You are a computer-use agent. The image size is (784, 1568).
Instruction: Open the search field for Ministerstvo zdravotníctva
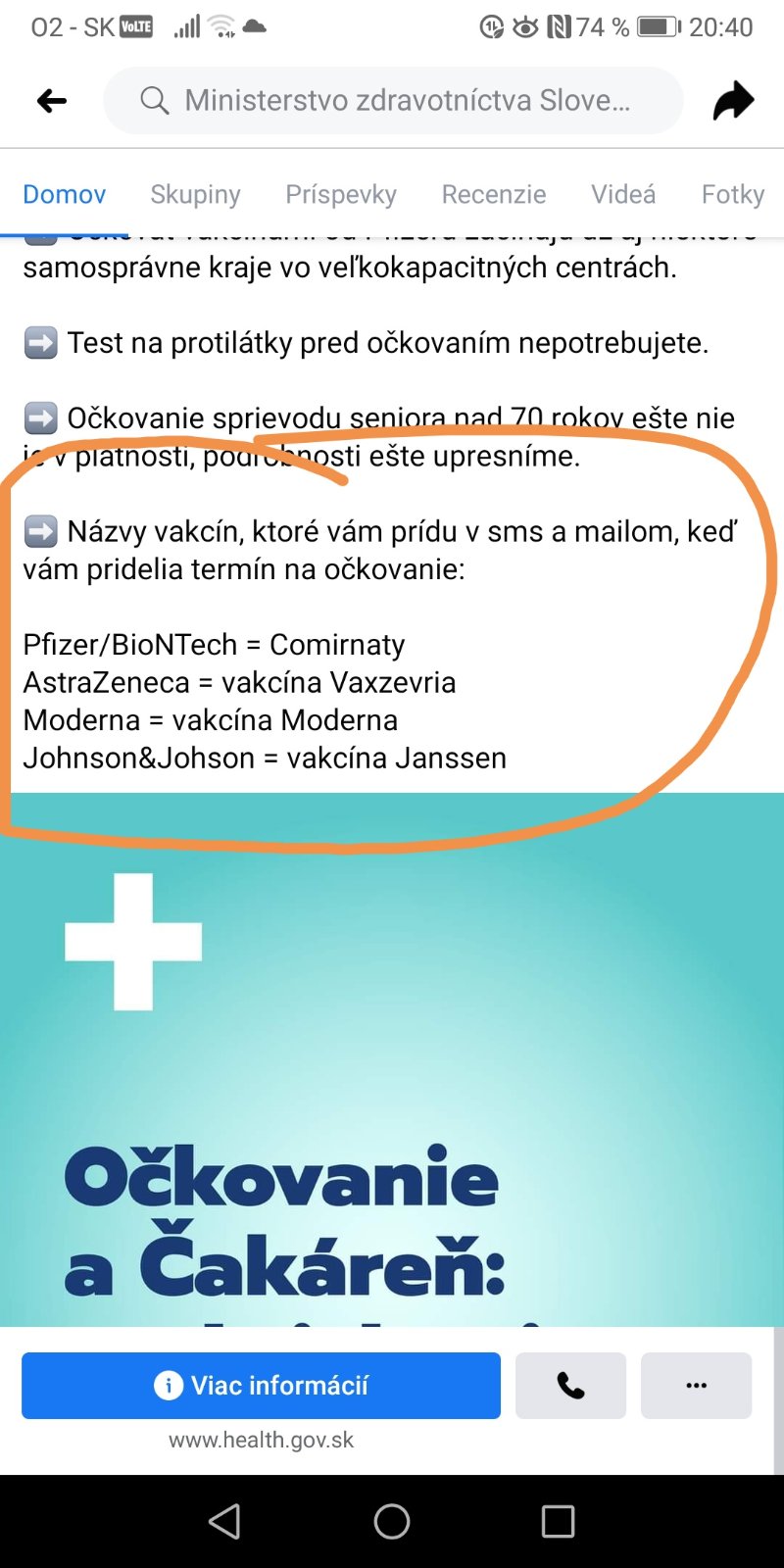pyautogui.click(x=392, y=100)
